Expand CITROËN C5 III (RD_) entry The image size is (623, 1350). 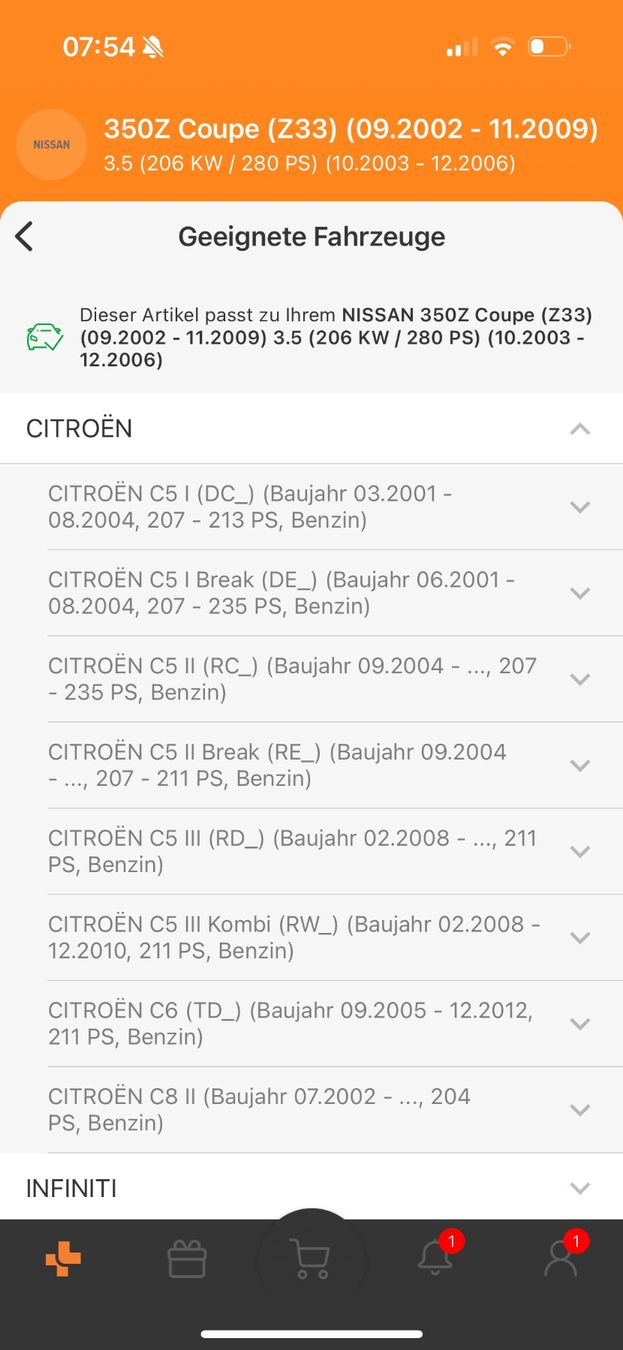tap(580, 851)
